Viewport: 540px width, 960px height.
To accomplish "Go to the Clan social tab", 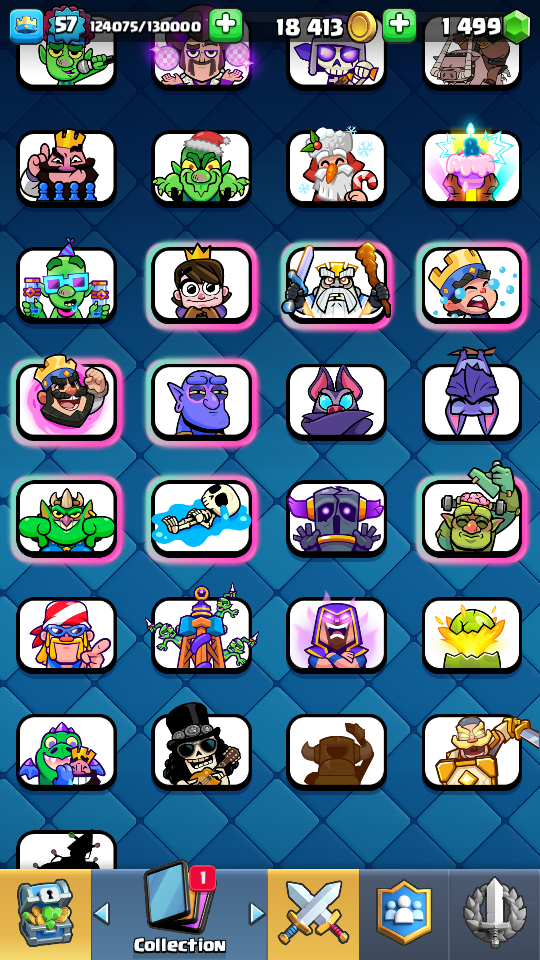I will tap(404, 913).
